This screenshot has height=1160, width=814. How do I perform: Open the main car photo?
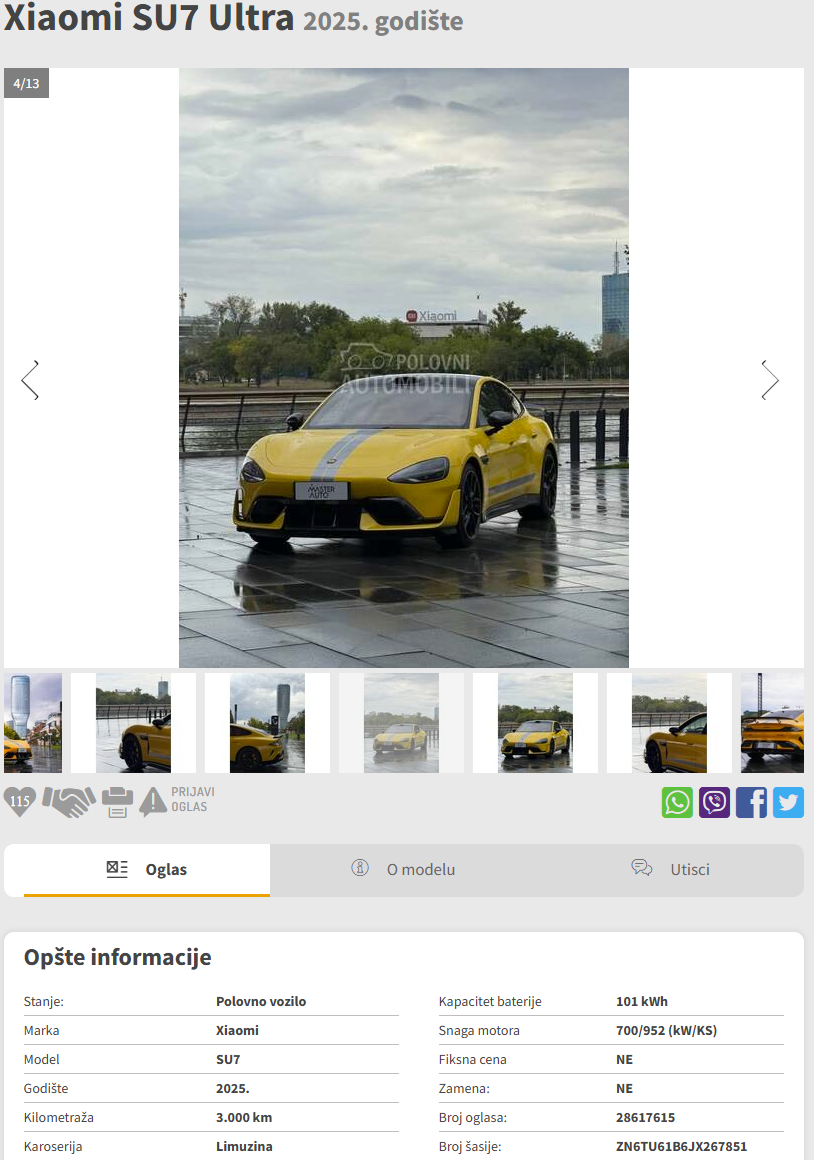[404, 368]
